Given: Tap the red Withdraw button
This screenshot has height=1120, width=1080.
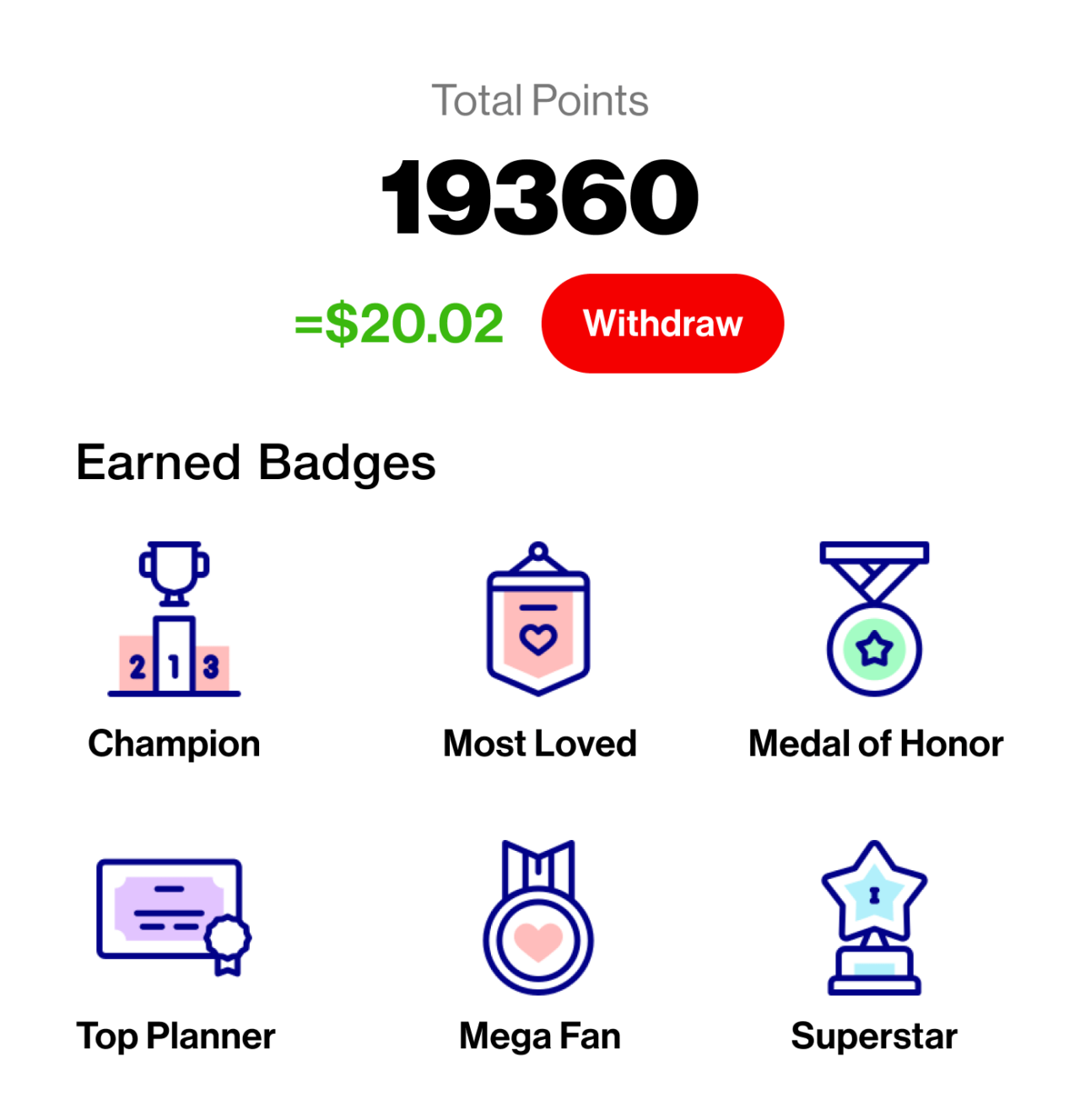Looking at the screenshot, I should (x=662, y=324).
